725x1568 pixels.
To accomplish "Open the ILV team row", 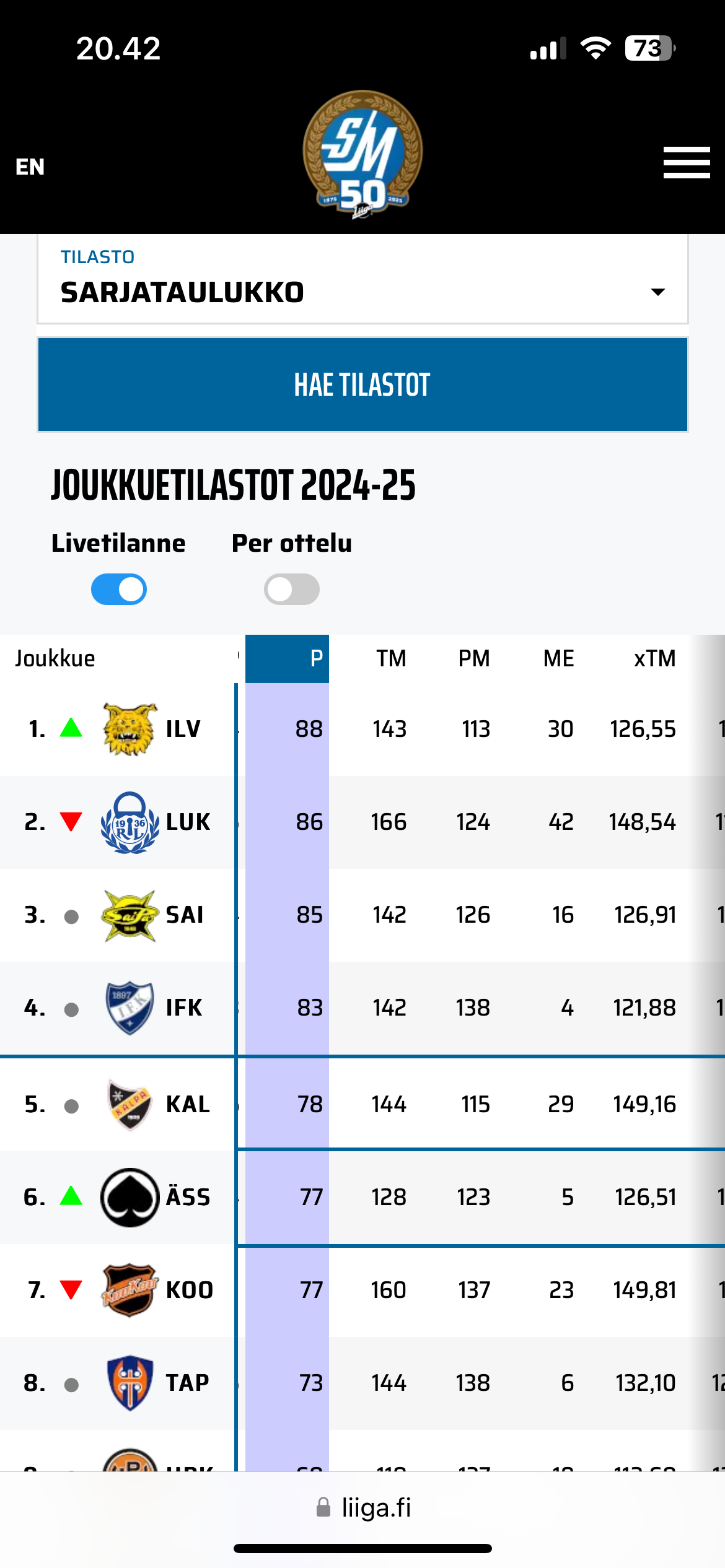I will pos(182,729).
